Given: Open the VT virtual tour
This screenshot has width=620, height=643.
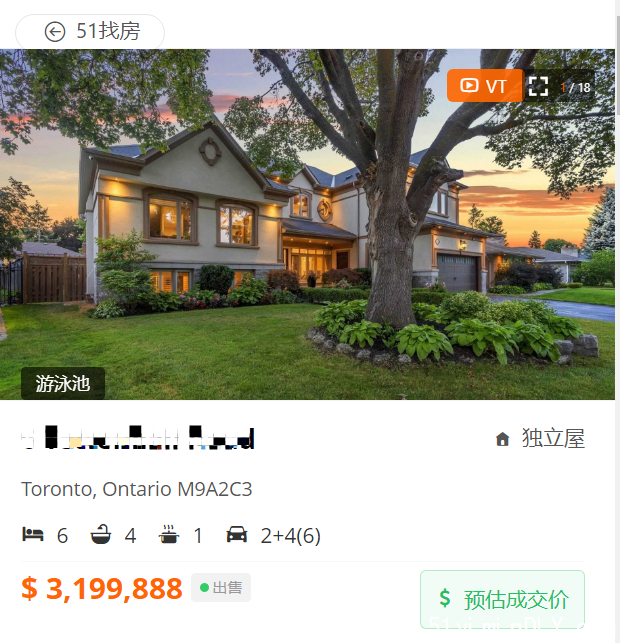Looking at the screenshot, I should [484, 86].
